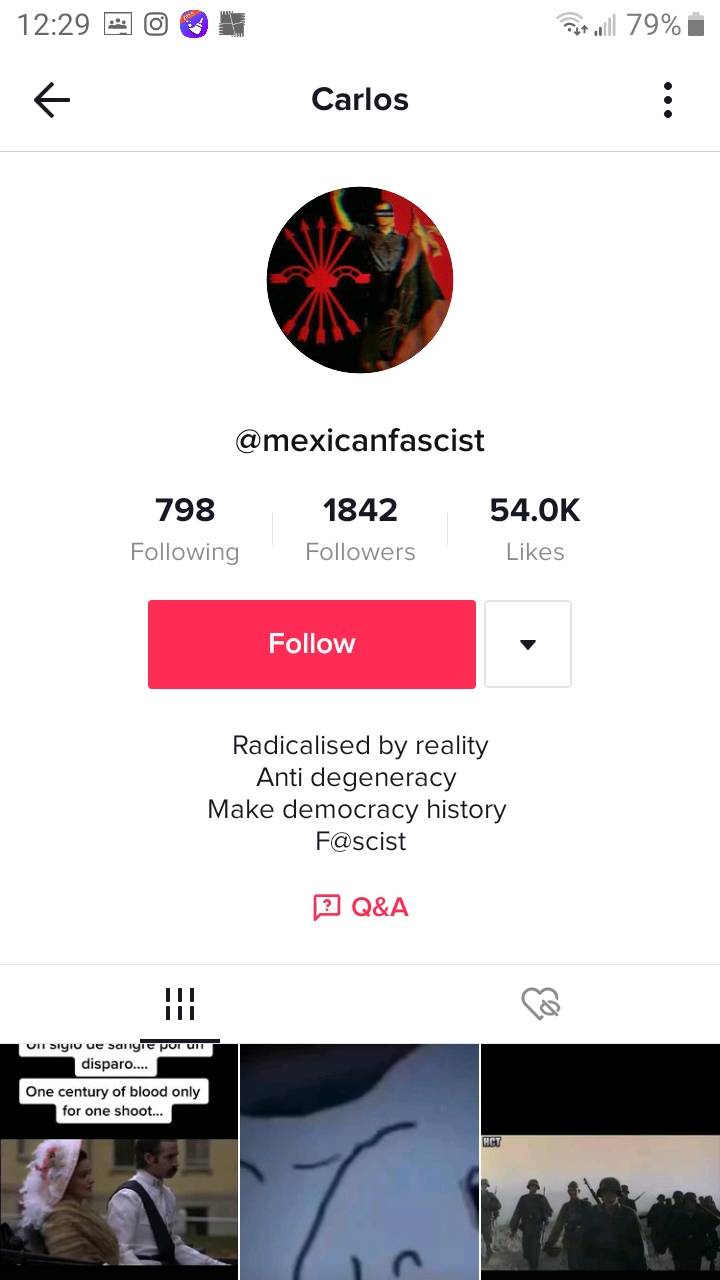The image size is (720, 1280).
Task: Open the three-dot overflow menu
Action: [x=667, y=100]
